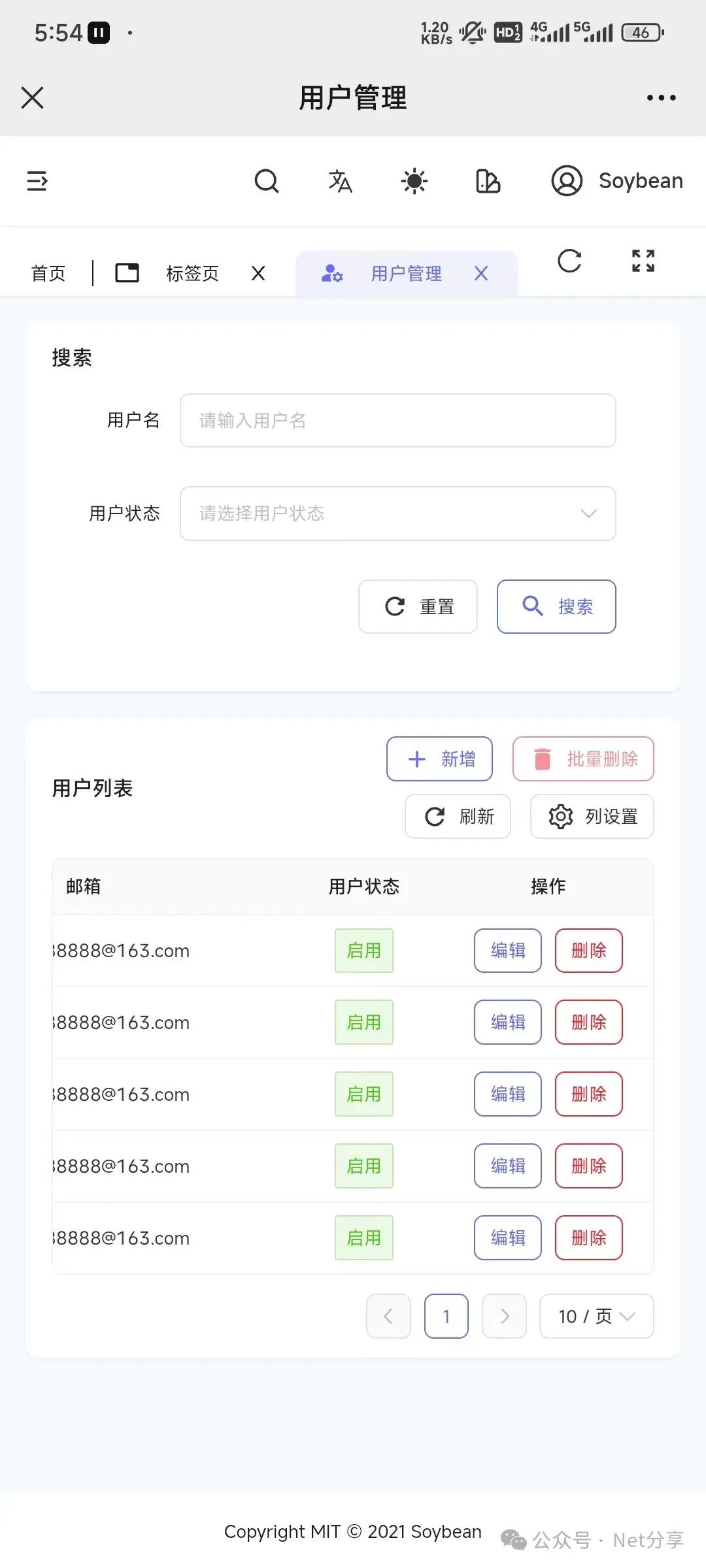The width and height of the screenshot is (706, 1568).
Task: Select the 标签页 tab
Action: pyautogui.click(x=192, y=273)
